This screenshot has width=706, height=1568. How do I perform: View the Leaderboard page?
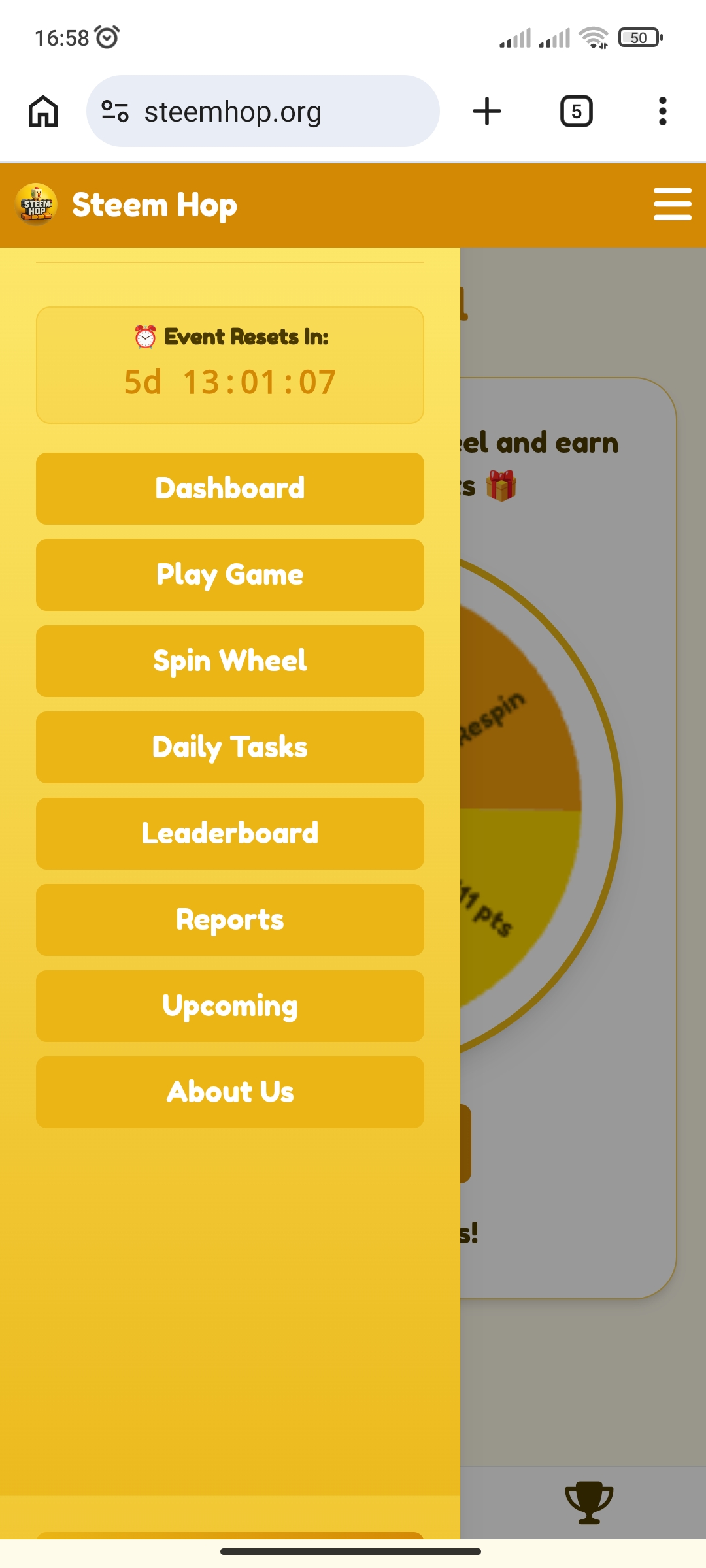[230, 834]
